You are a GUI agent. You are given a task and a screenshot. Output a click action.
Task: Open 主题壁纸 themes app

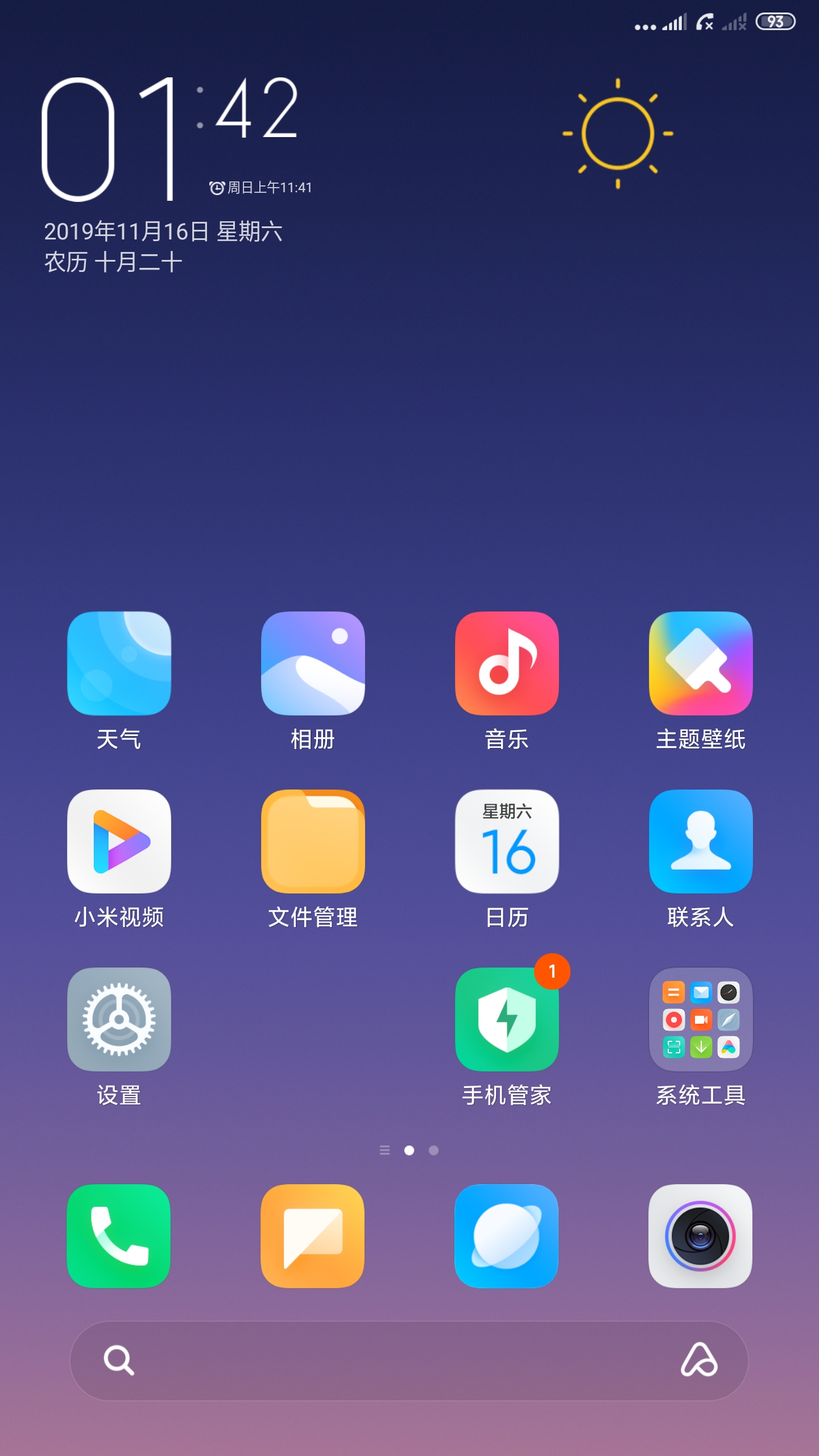tap(701, 663)
